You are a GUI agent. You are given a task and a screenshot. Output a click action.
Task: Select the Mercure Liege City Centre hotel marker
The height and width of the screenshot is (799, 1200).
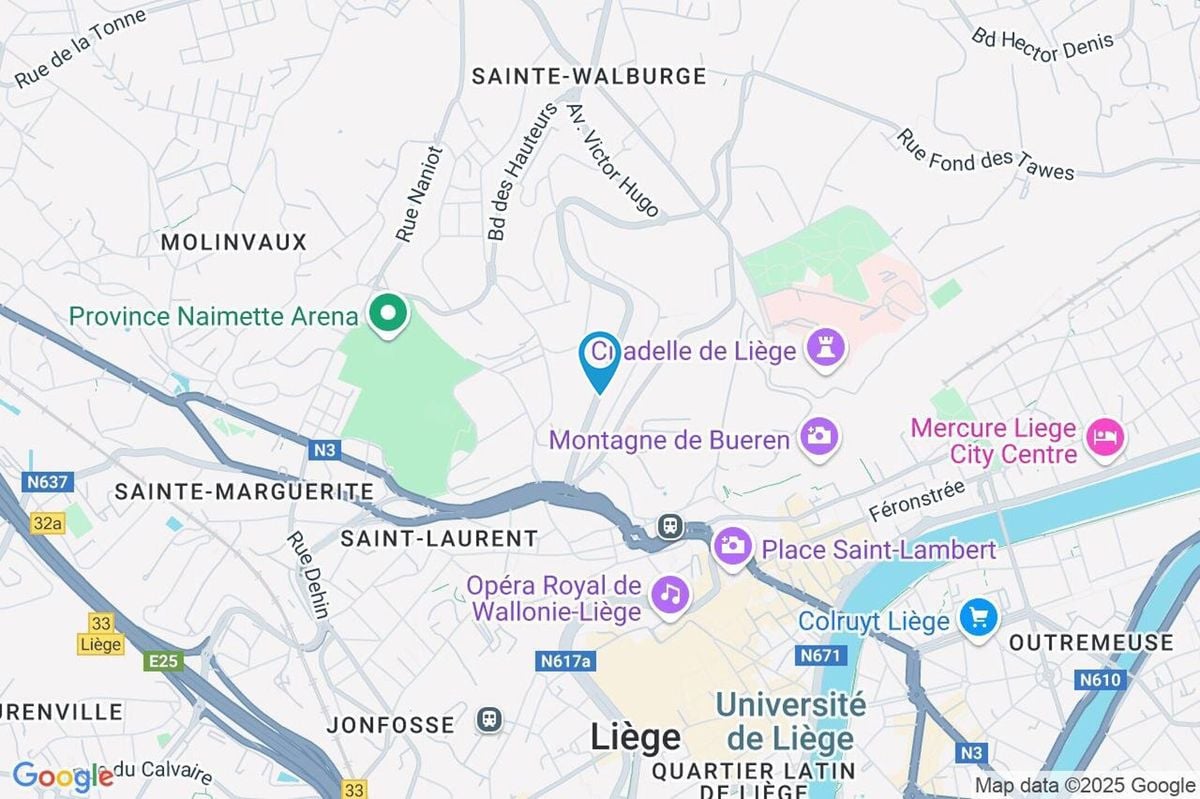click(1106, 438)
